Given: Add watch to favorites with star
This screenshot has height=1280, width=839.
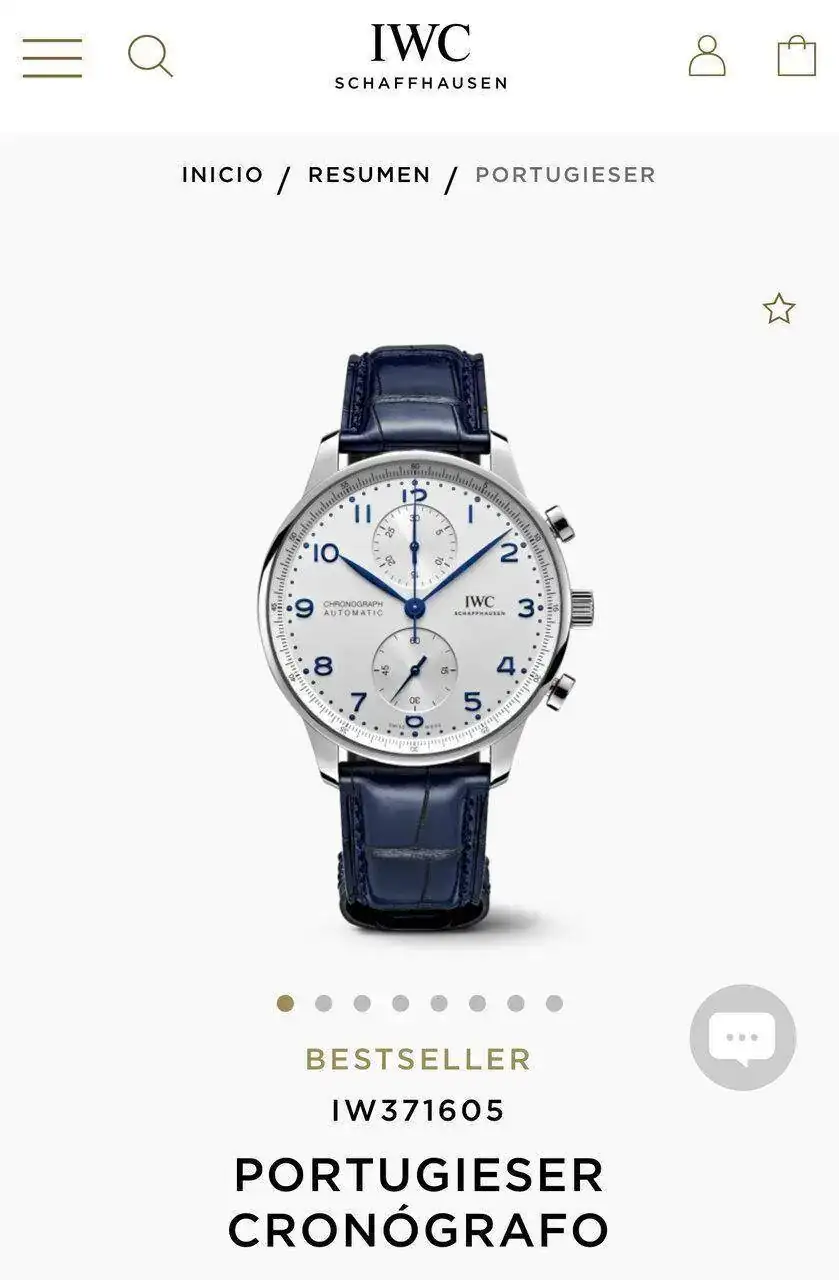Looking at the screenshot, I should click(x=779, y=309).
